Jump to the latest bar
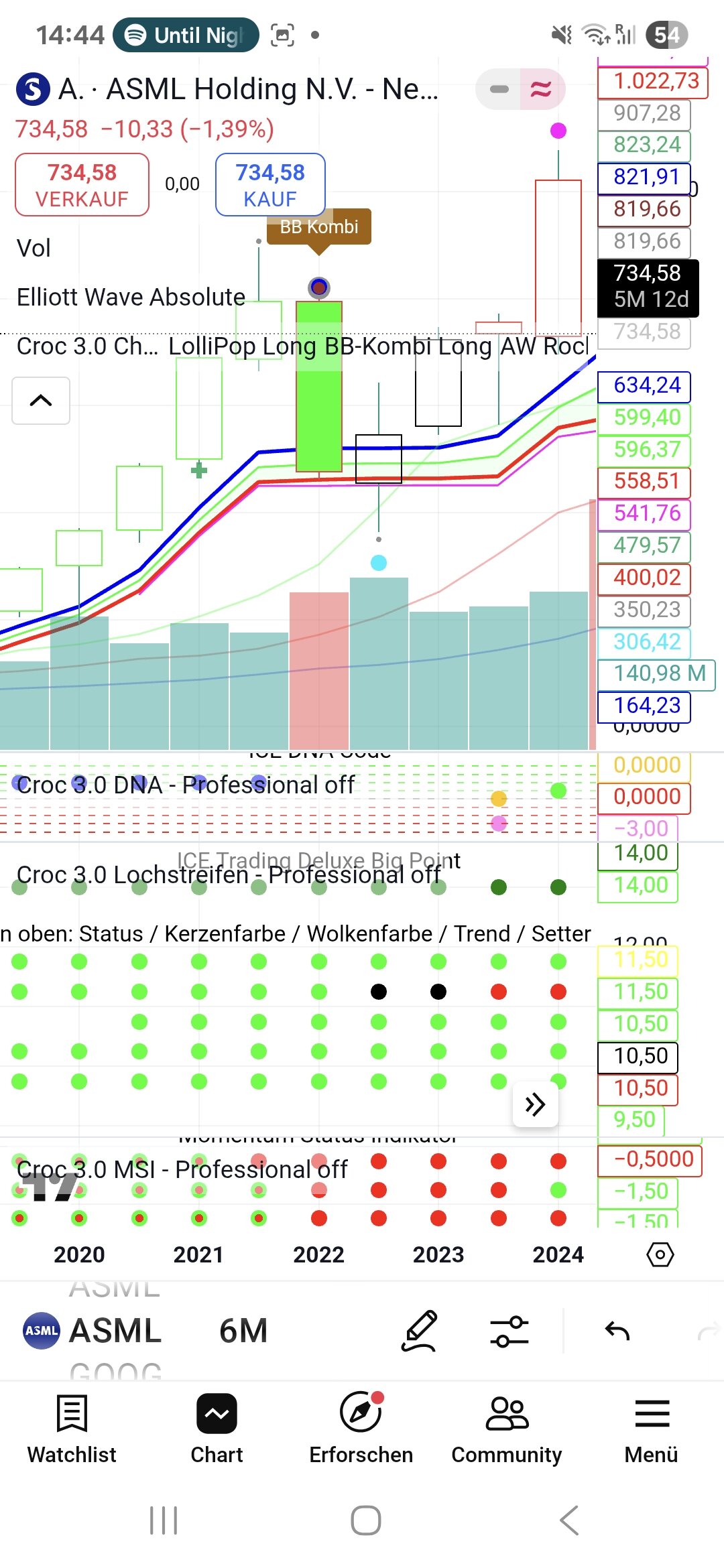 pos(535,1104)
